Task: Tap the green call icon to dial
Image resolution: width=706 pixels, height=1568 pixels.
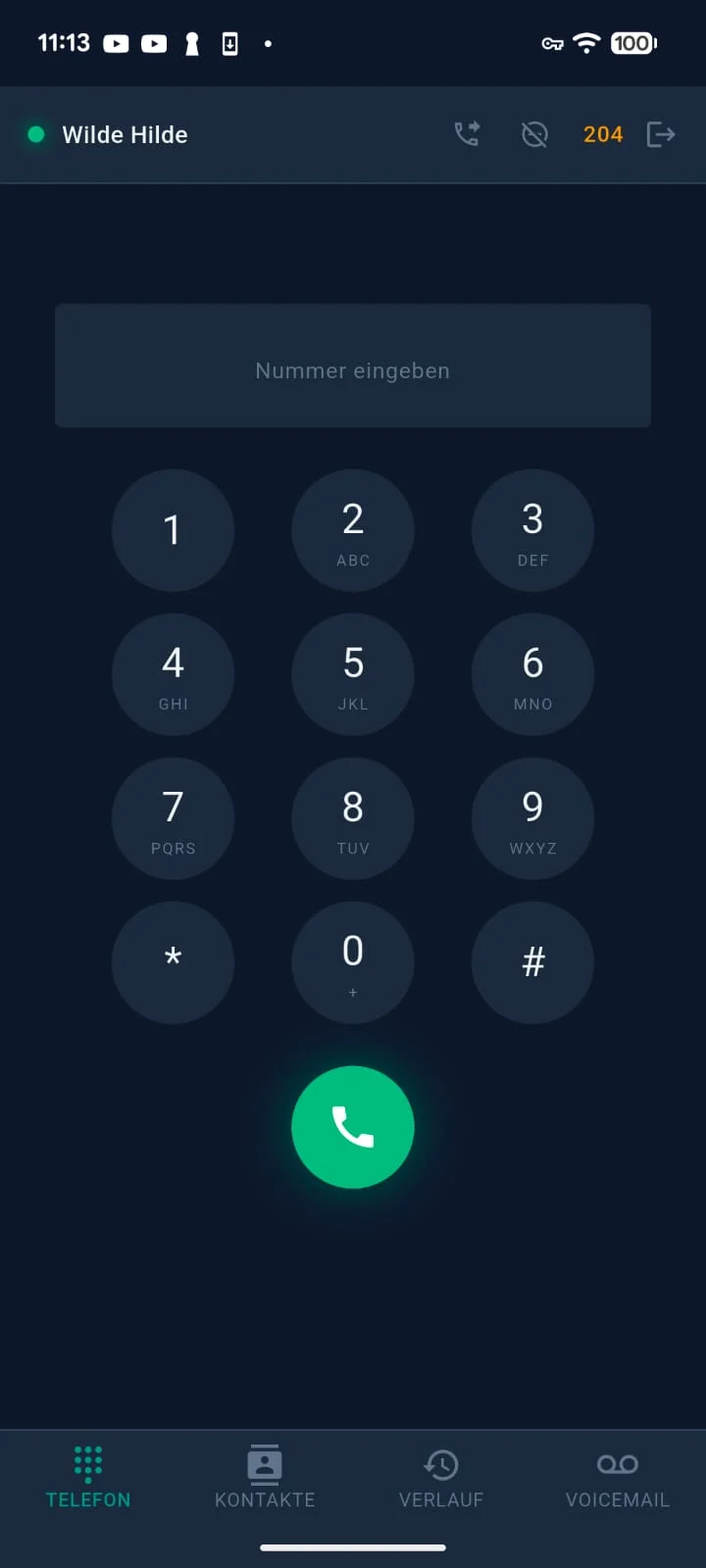Action: (x=353, y=1126)
